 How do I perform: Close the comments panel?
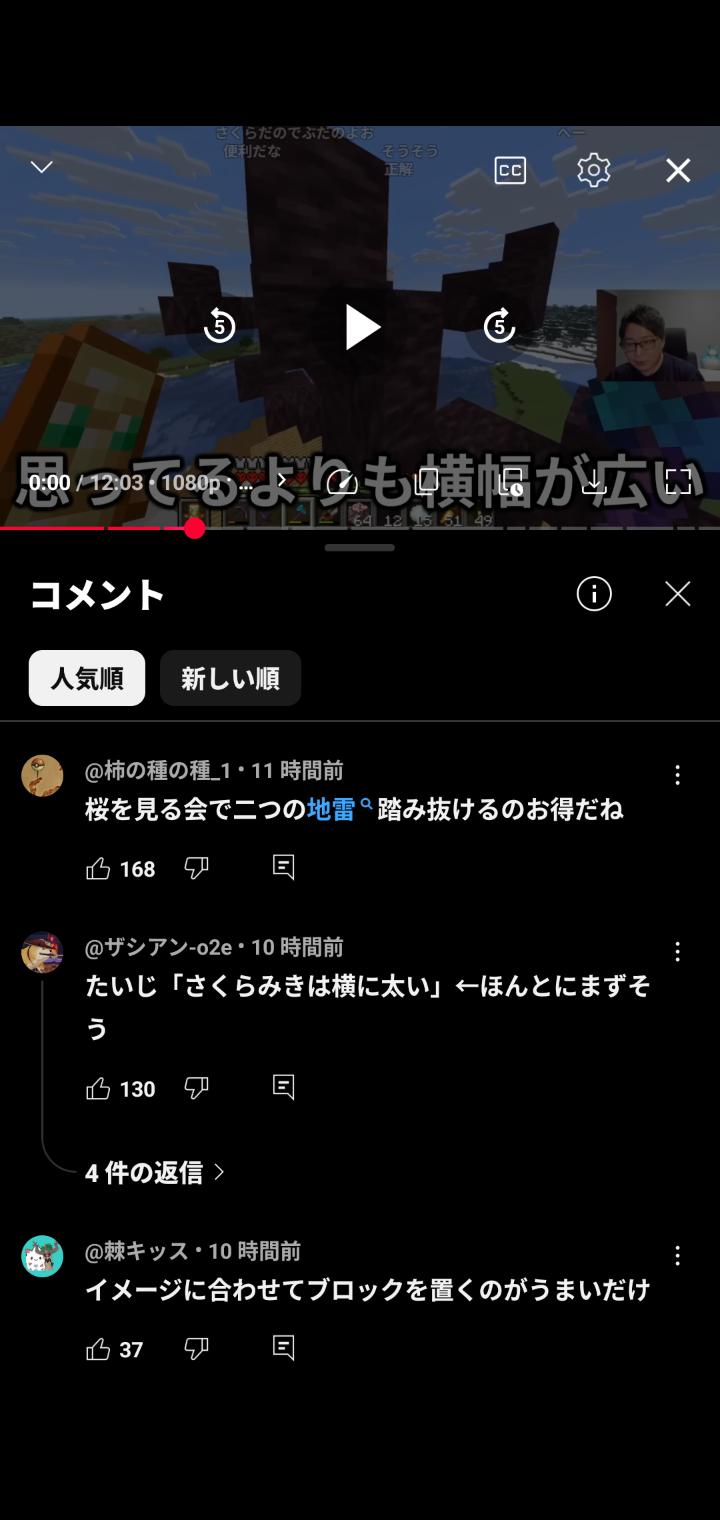click(678, 594)
